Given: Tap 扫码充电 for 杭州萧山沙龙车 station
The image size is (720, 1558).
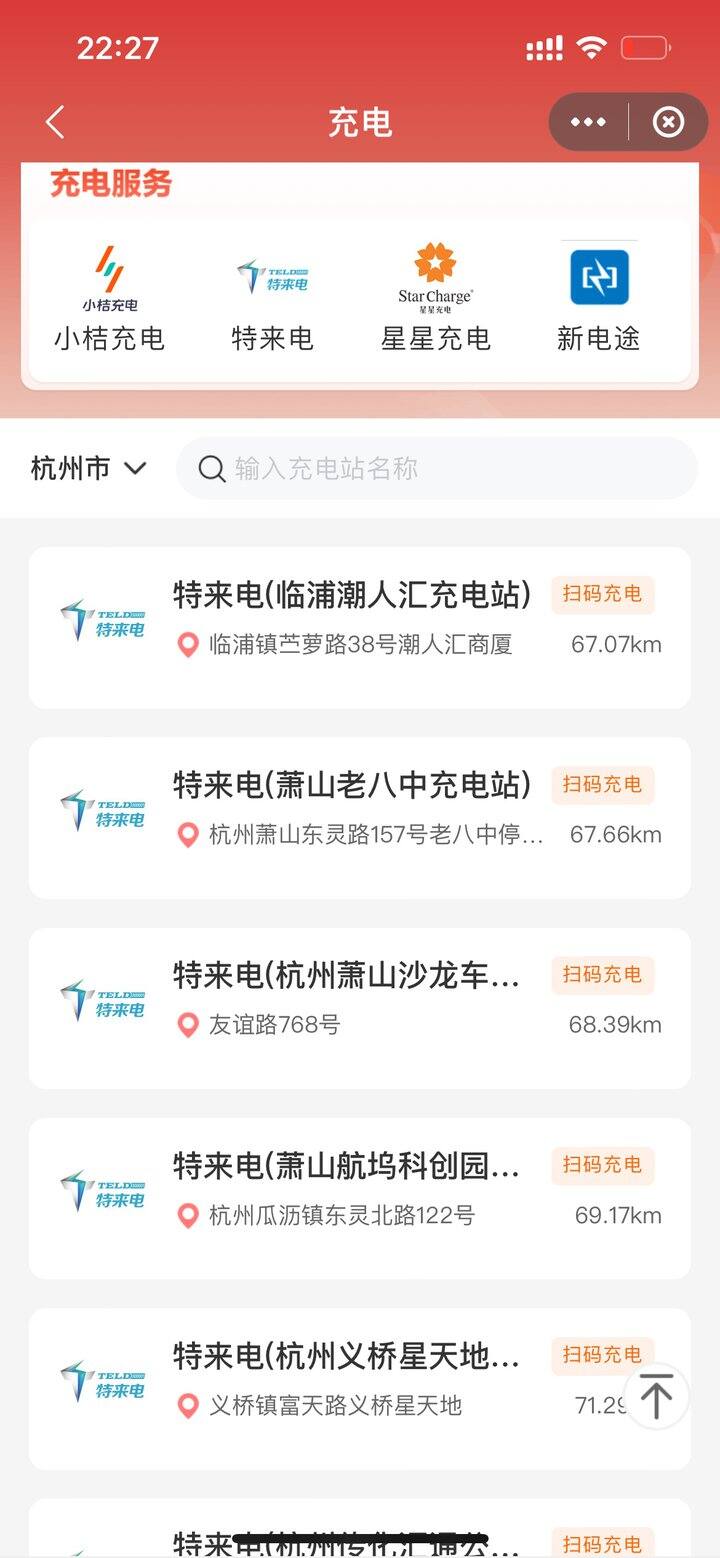Looking at the screenshot, I should pyautogui.click(x=602, y=974).
